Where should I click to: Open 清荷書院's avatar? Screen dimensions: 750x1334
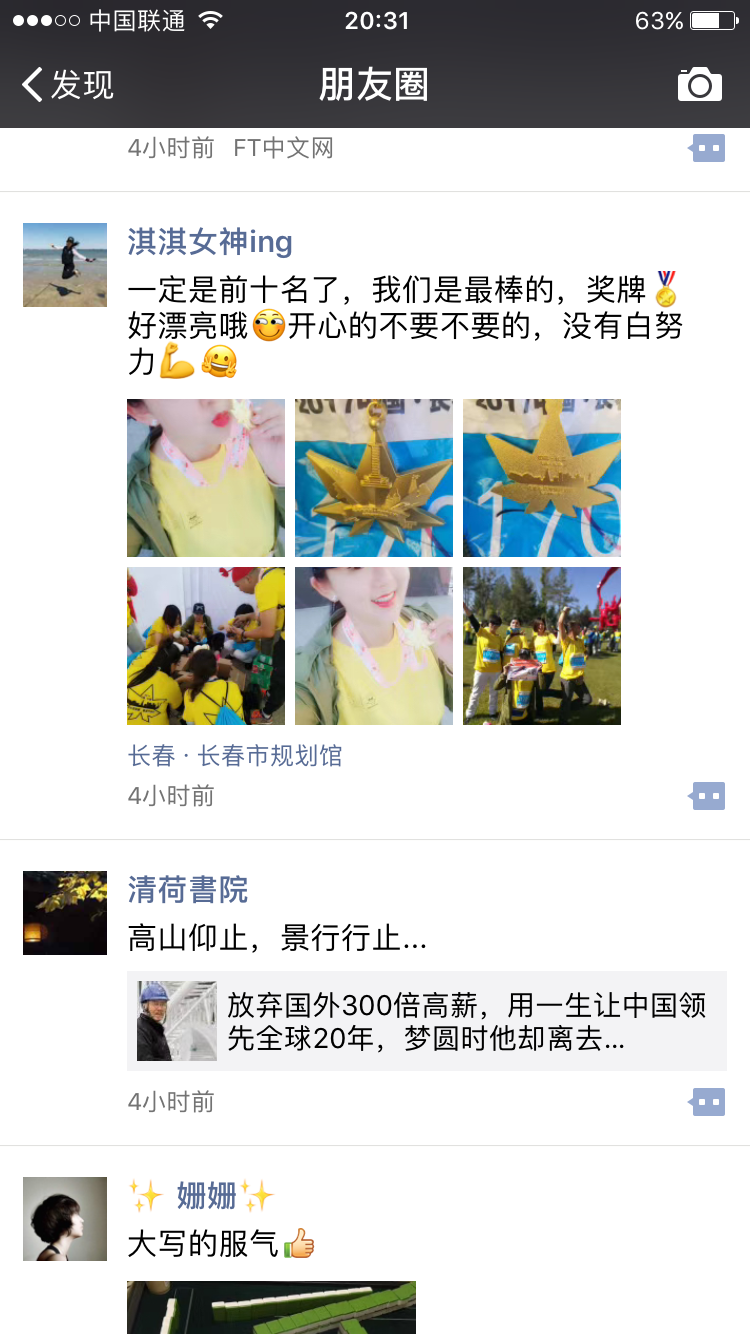[x=65, y=913]
